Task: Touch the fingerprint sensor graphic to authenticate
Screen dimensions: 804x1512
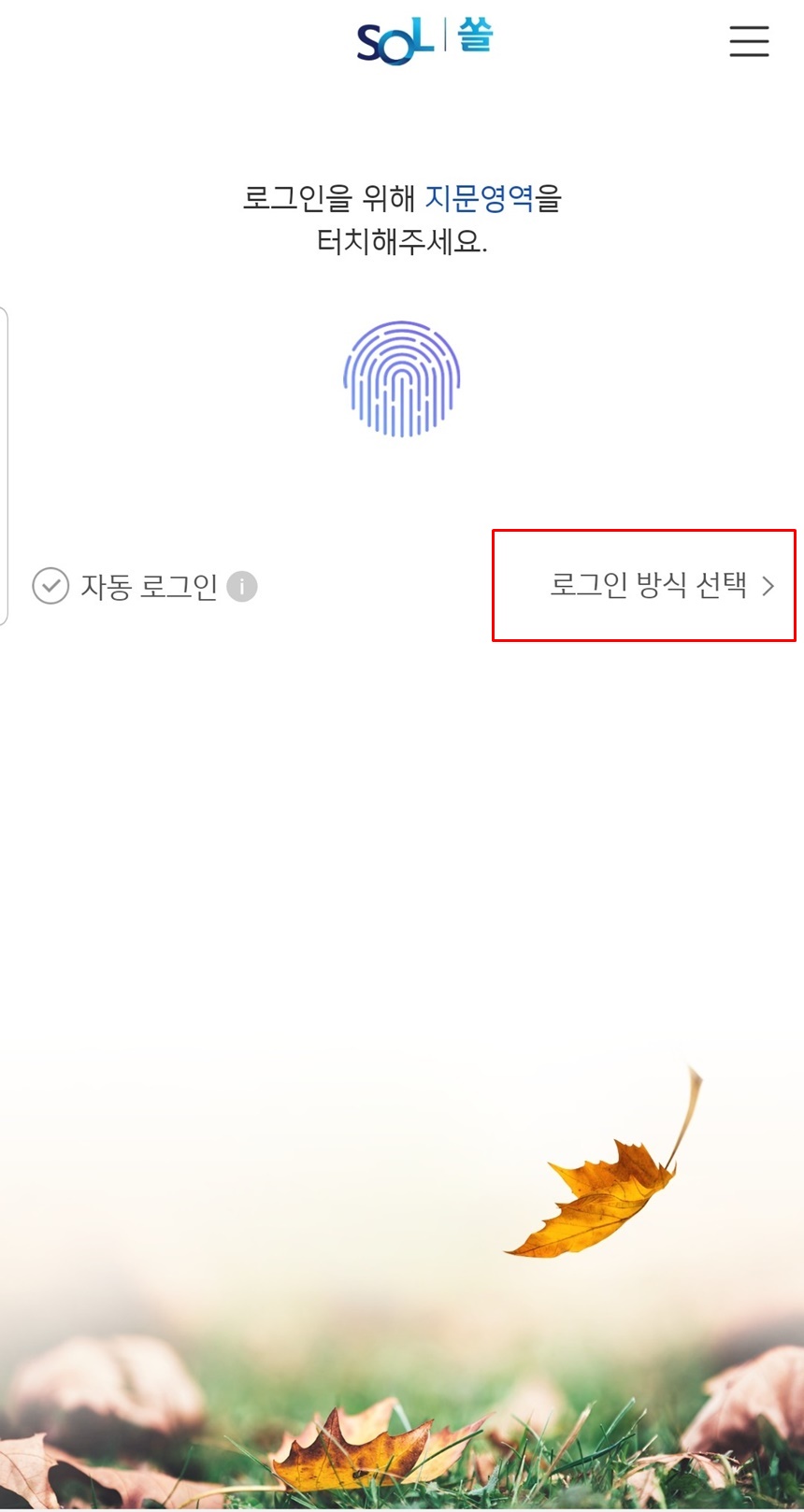Action: (x=401, y=378)
